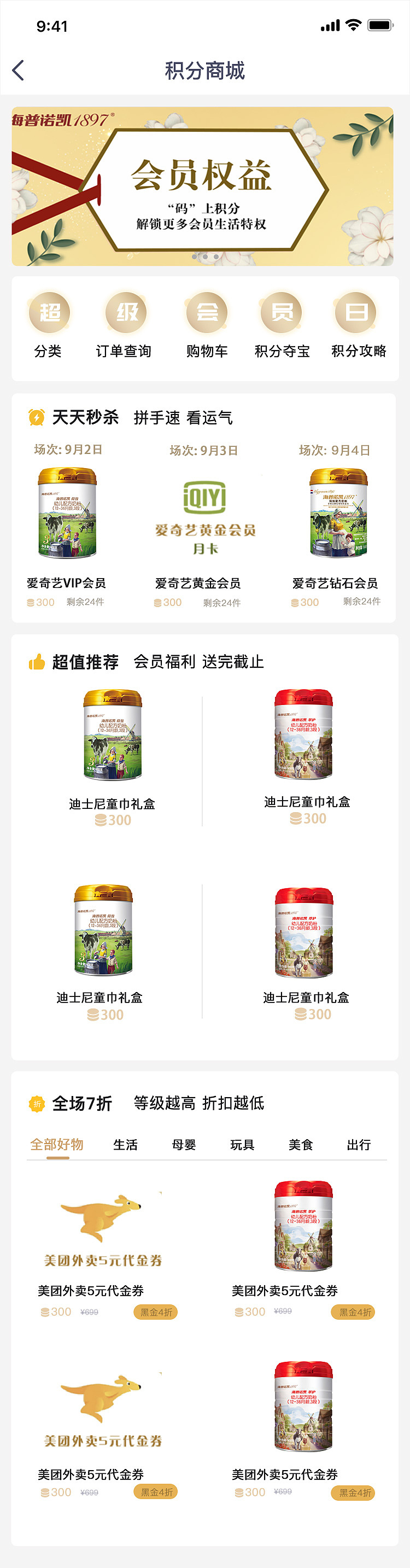Viewport: 410px width, 1568px height.
Task: Open 分类 categories
Action: tap(49, 325)
